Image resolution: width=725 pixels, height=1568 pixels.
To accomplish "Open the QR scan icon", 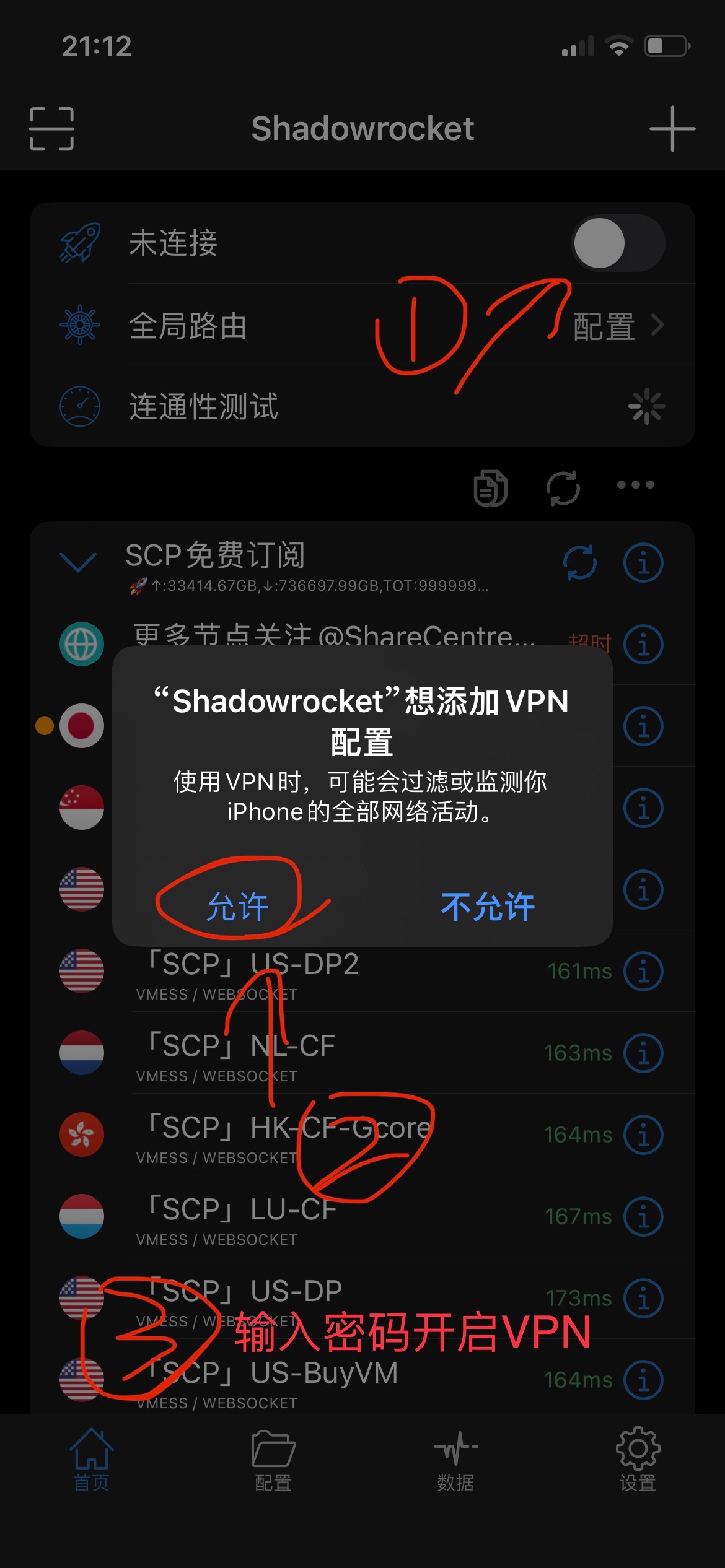I will click(52, 129).
